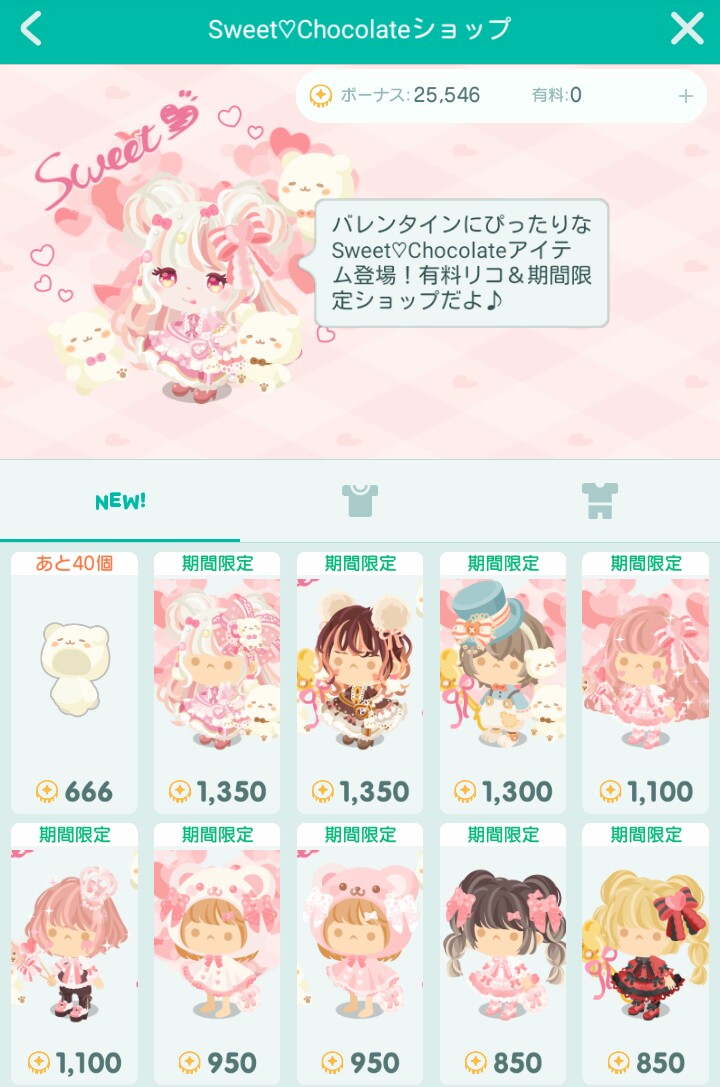The height and width of the screenshot is (1087, 720).
Task: Close the Sweet Chocolate shop
Action: [x=687, y=30]
